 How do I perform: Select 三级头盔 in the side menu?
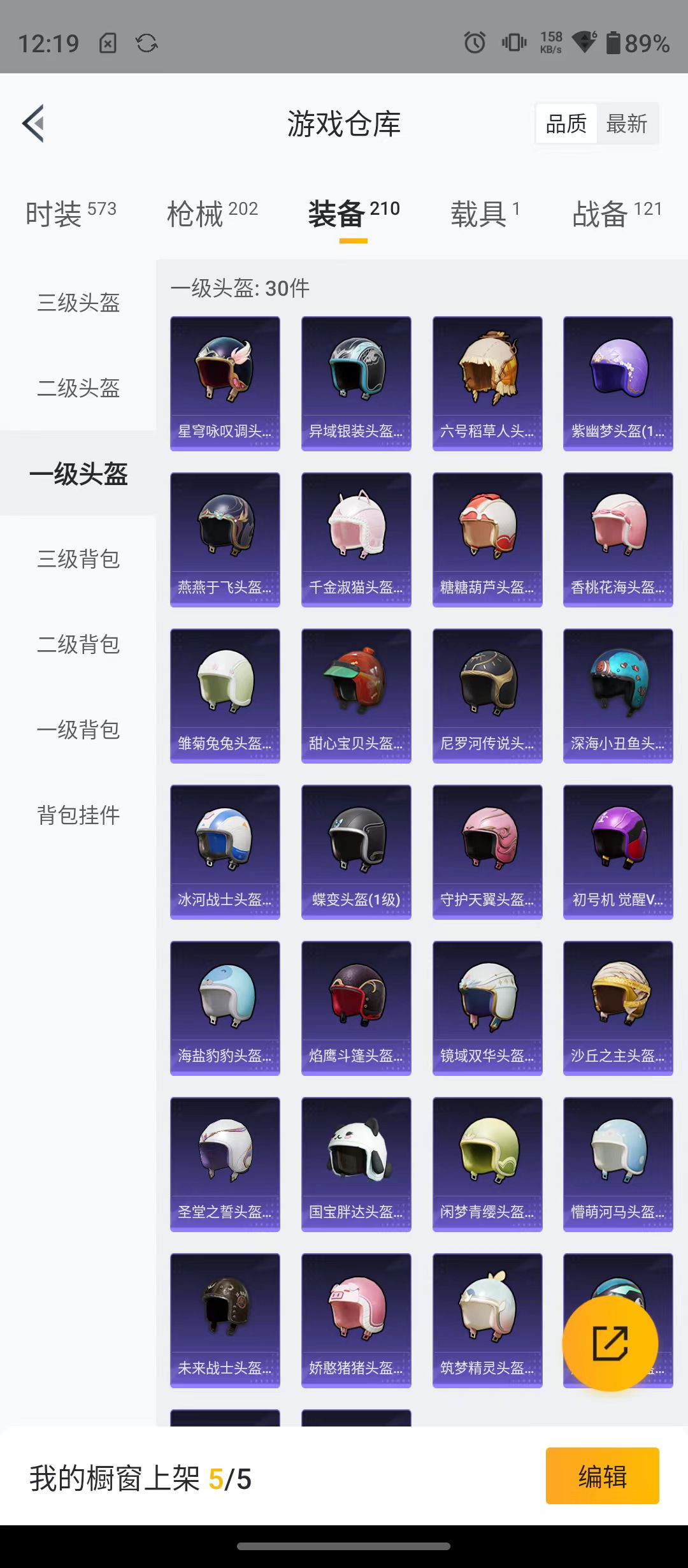(x=78, y=303)
